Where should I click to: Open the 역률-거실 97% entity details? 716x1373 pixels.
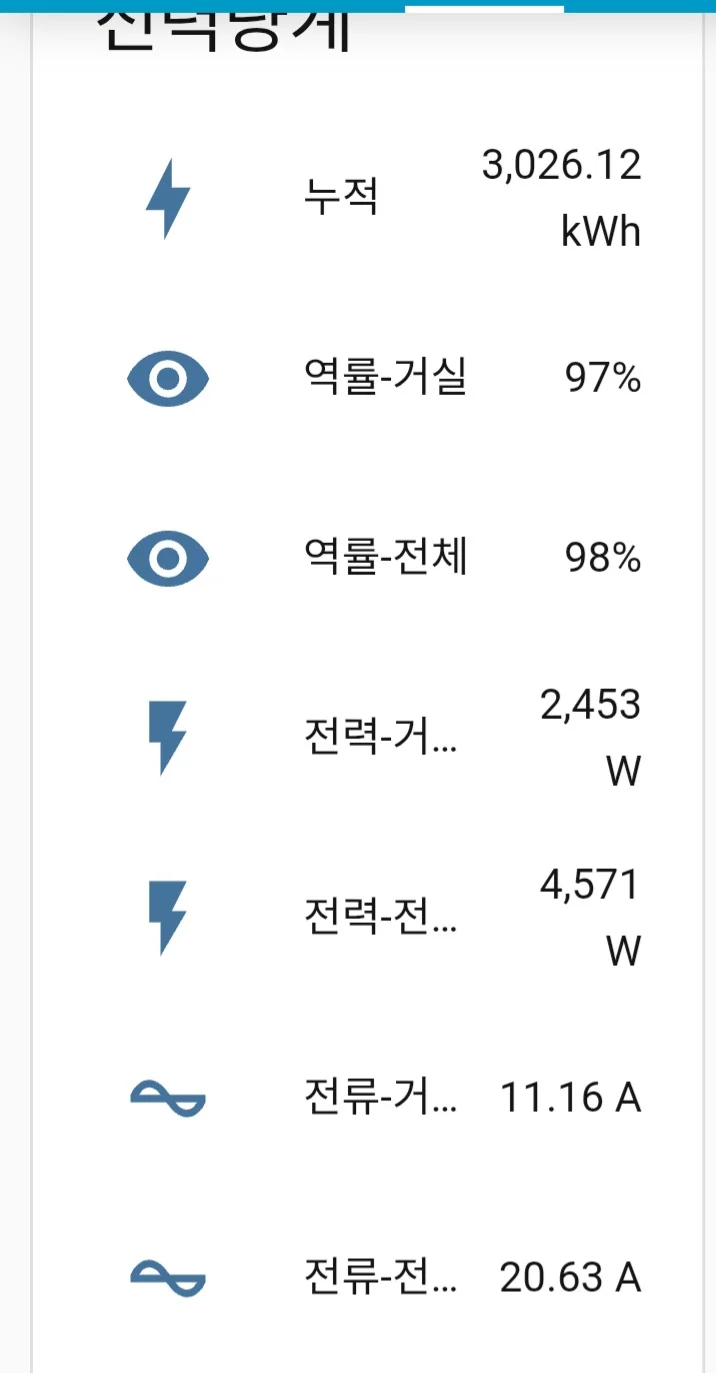tap(385, 379)
